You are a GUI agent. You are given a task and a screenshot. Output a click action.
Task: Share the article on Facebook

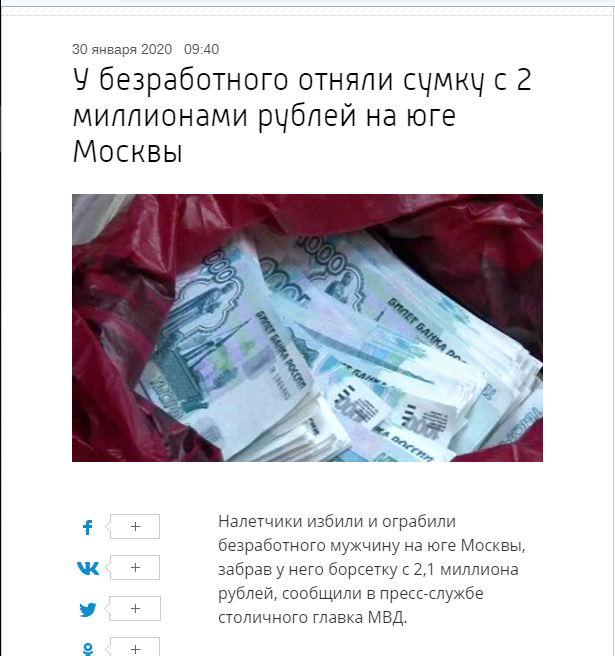tap(88, 527)
